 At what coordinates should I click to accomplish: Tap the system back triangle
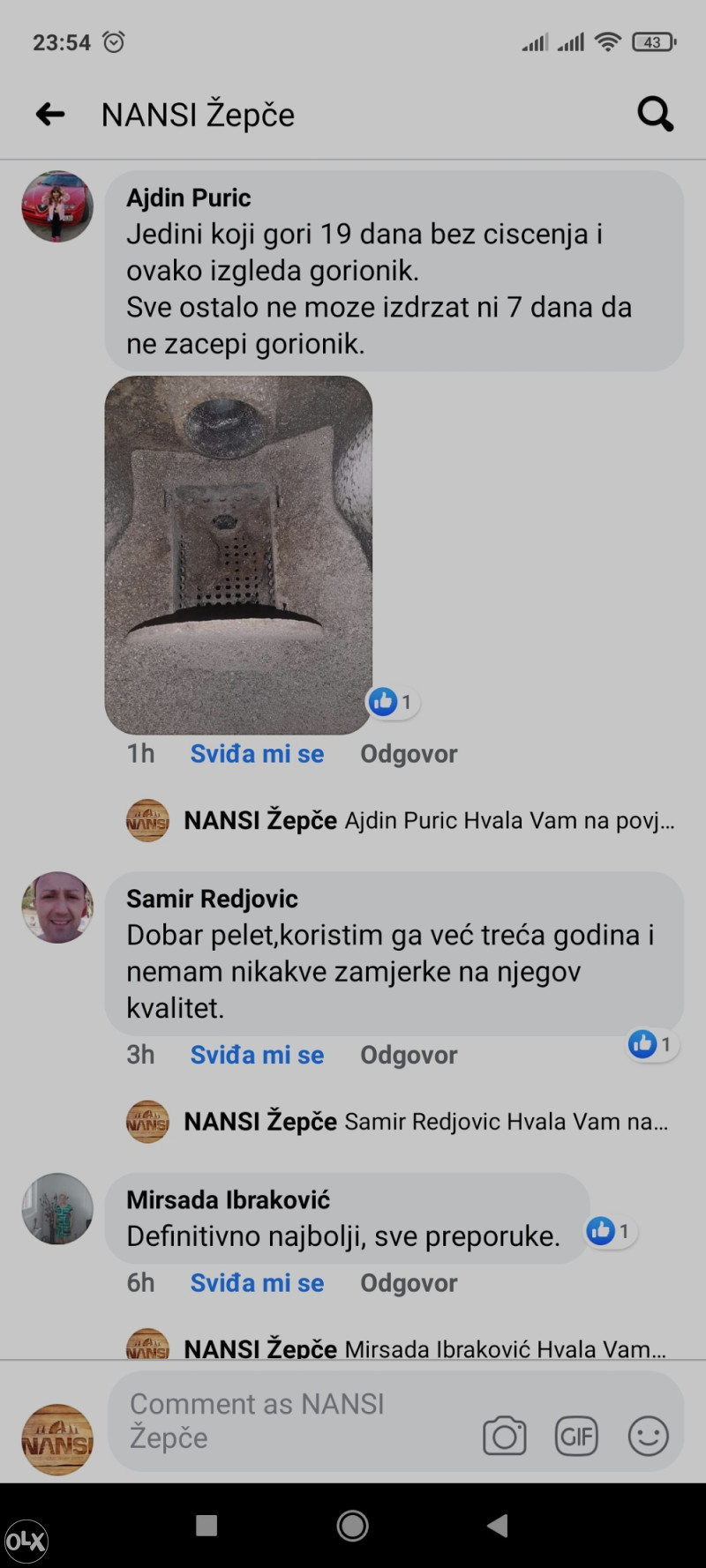click(x=498, y=1526)
